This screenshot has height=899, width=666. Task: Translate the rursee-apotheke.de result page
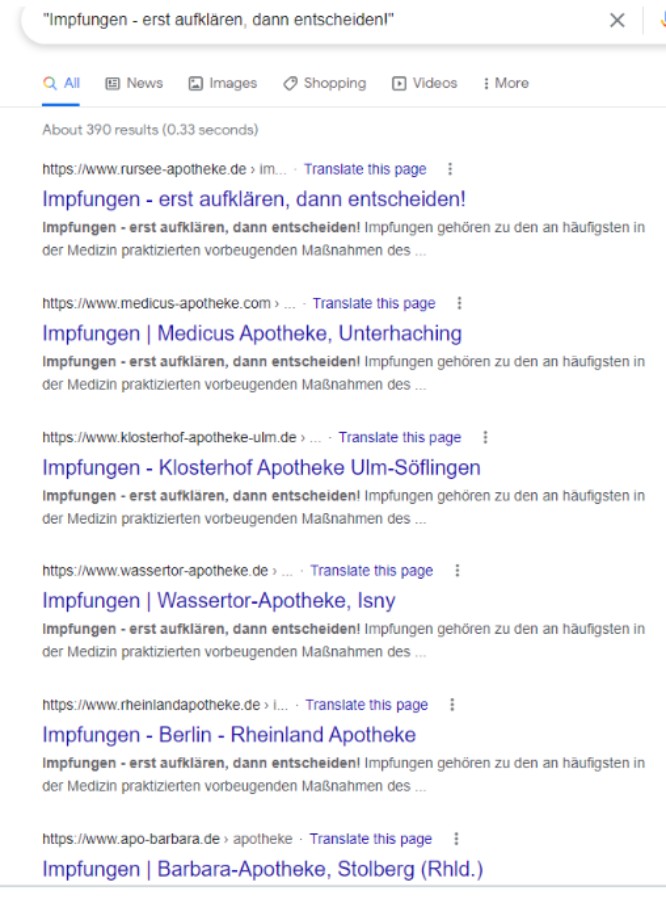(x=365, y=169)
